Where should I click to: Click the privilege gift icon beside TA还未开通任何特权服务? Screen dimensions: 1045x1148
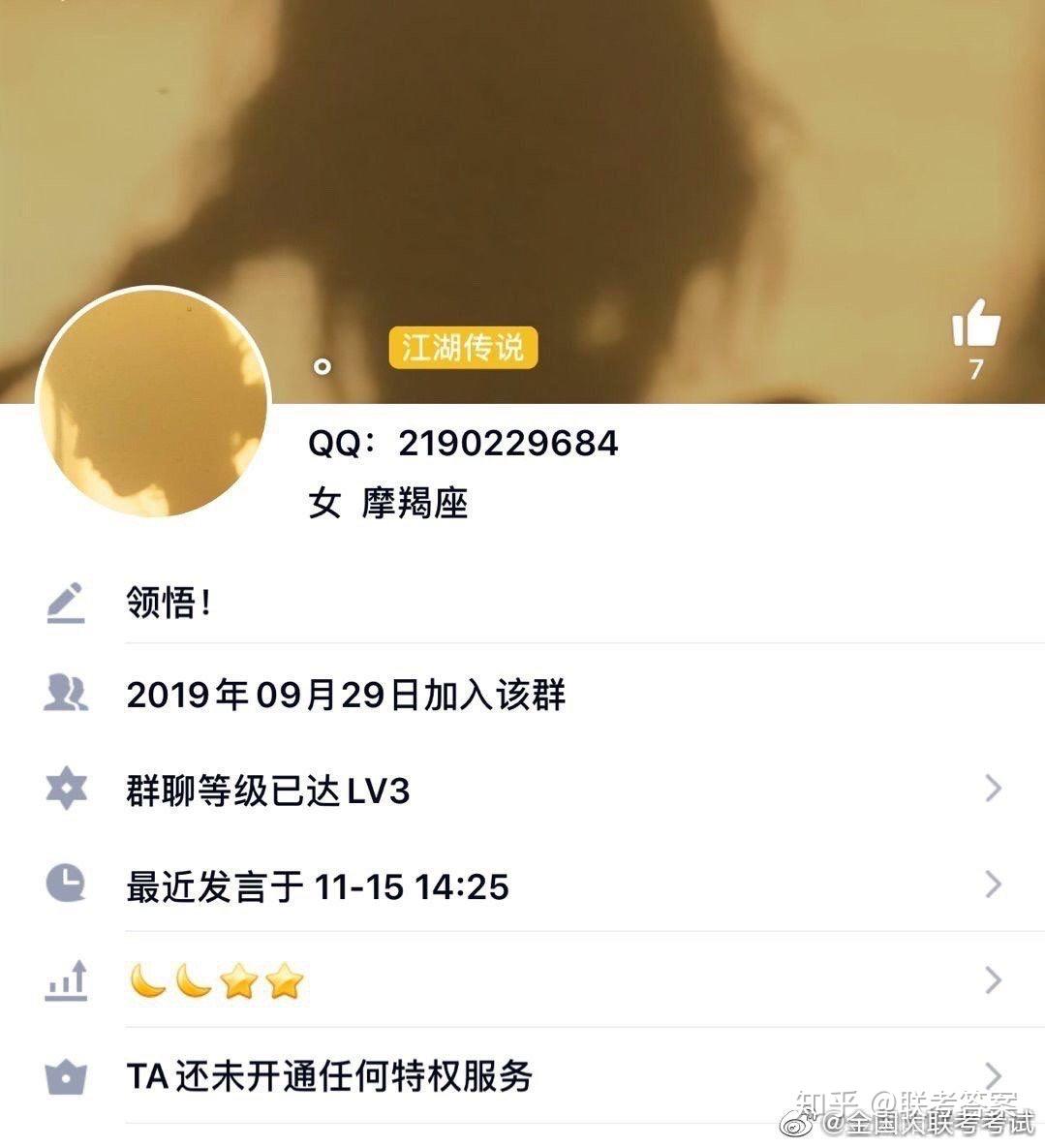[x=65, y=1076]
